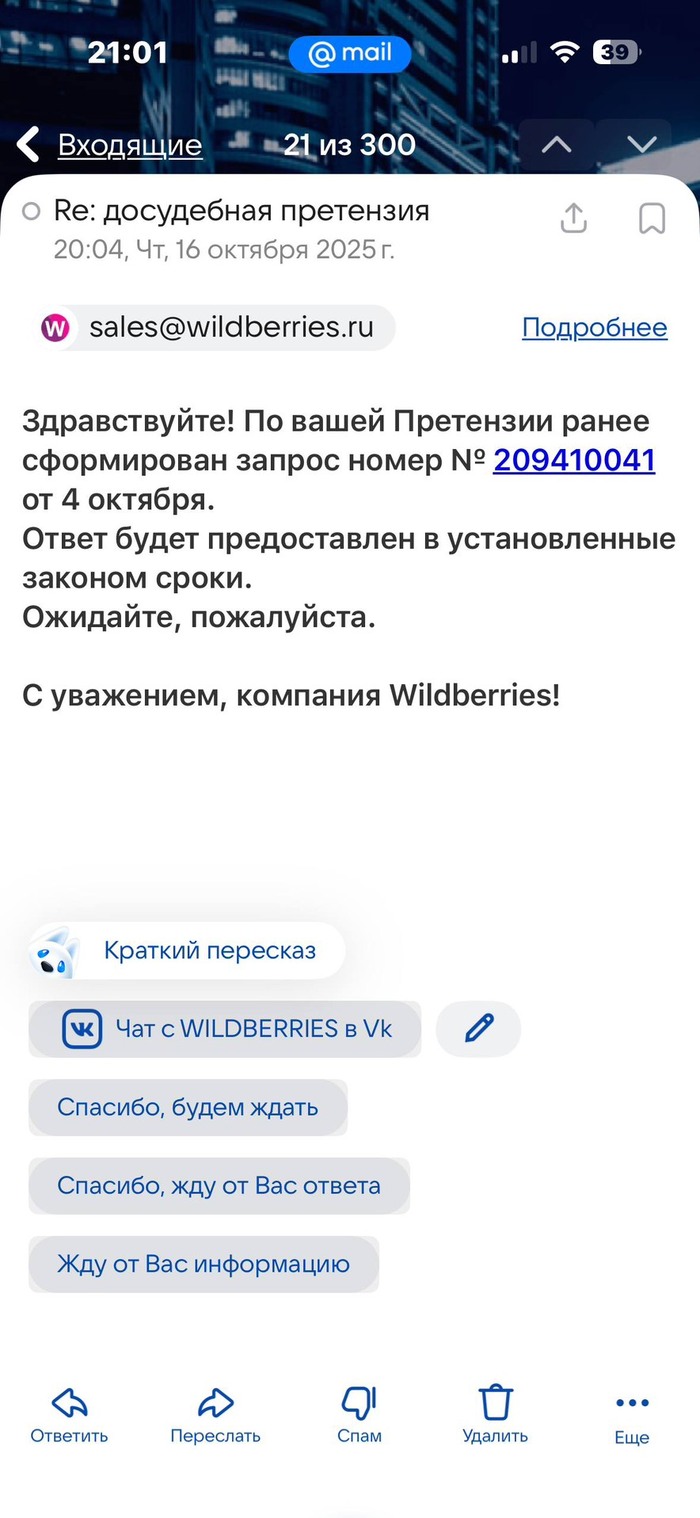Viewport: 700px width, 1518px height.
Task: Go back to Входящие inbox
Action: 110,146
